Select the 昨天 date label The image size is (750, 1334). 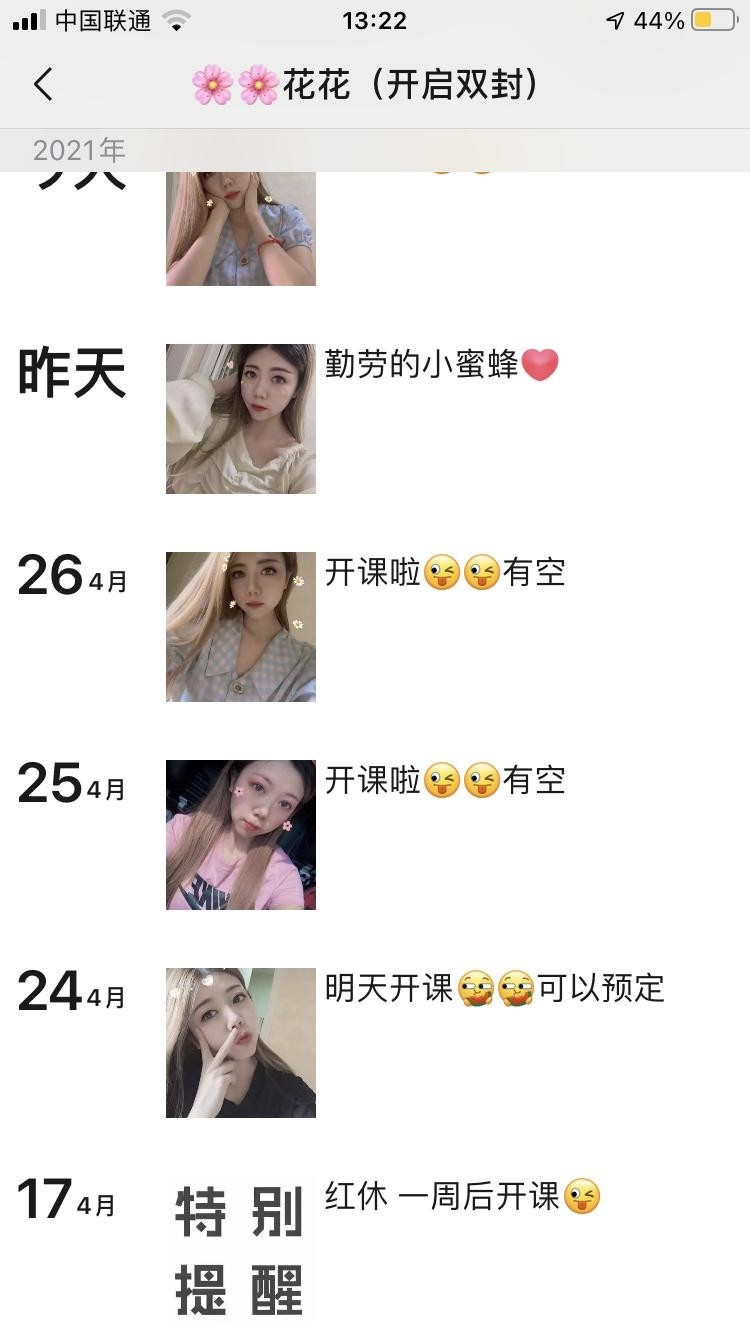tap(71, 373)
